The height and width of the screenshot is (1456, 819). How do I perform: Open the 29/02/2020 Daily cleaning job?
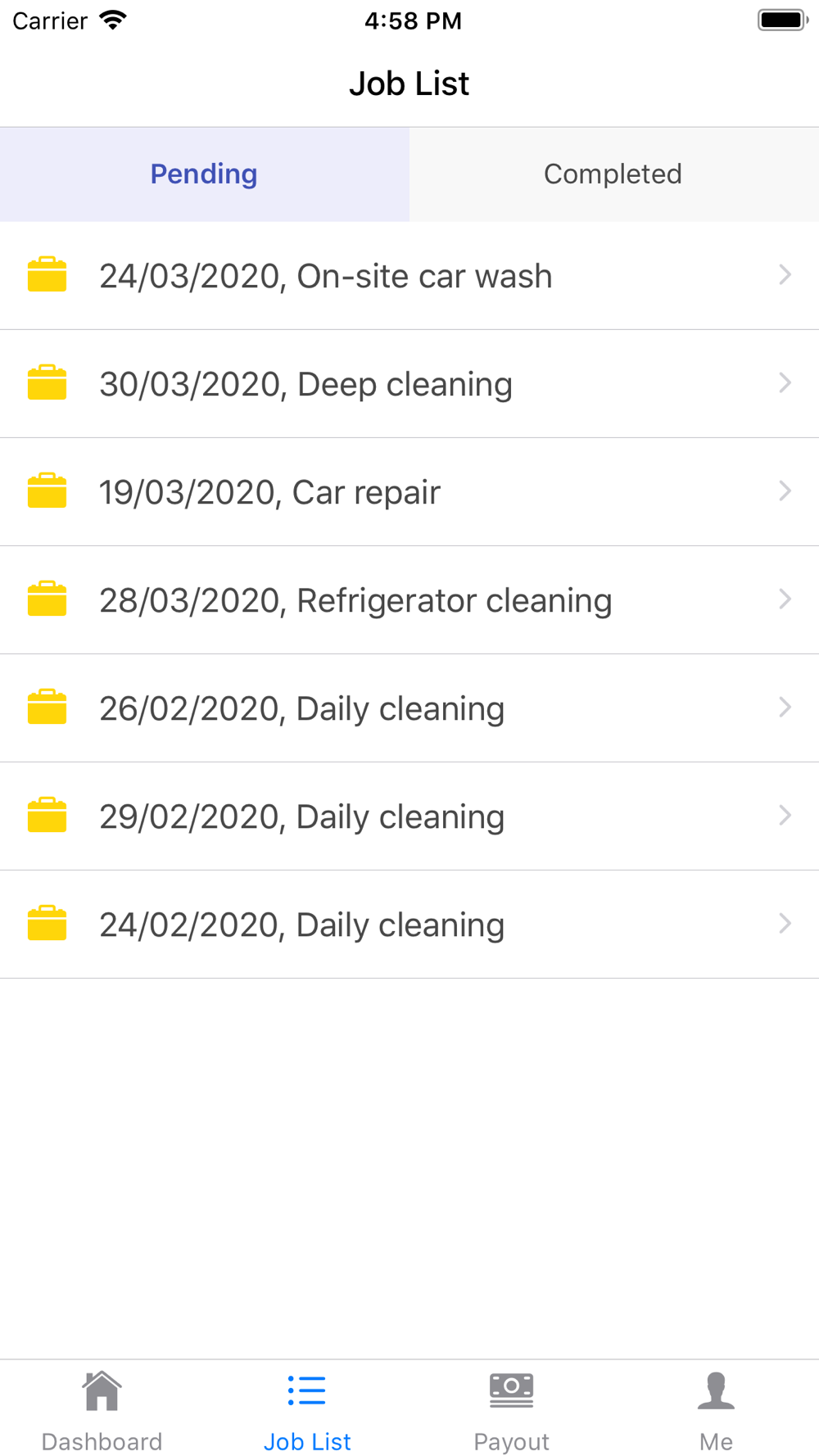point(409,816)
